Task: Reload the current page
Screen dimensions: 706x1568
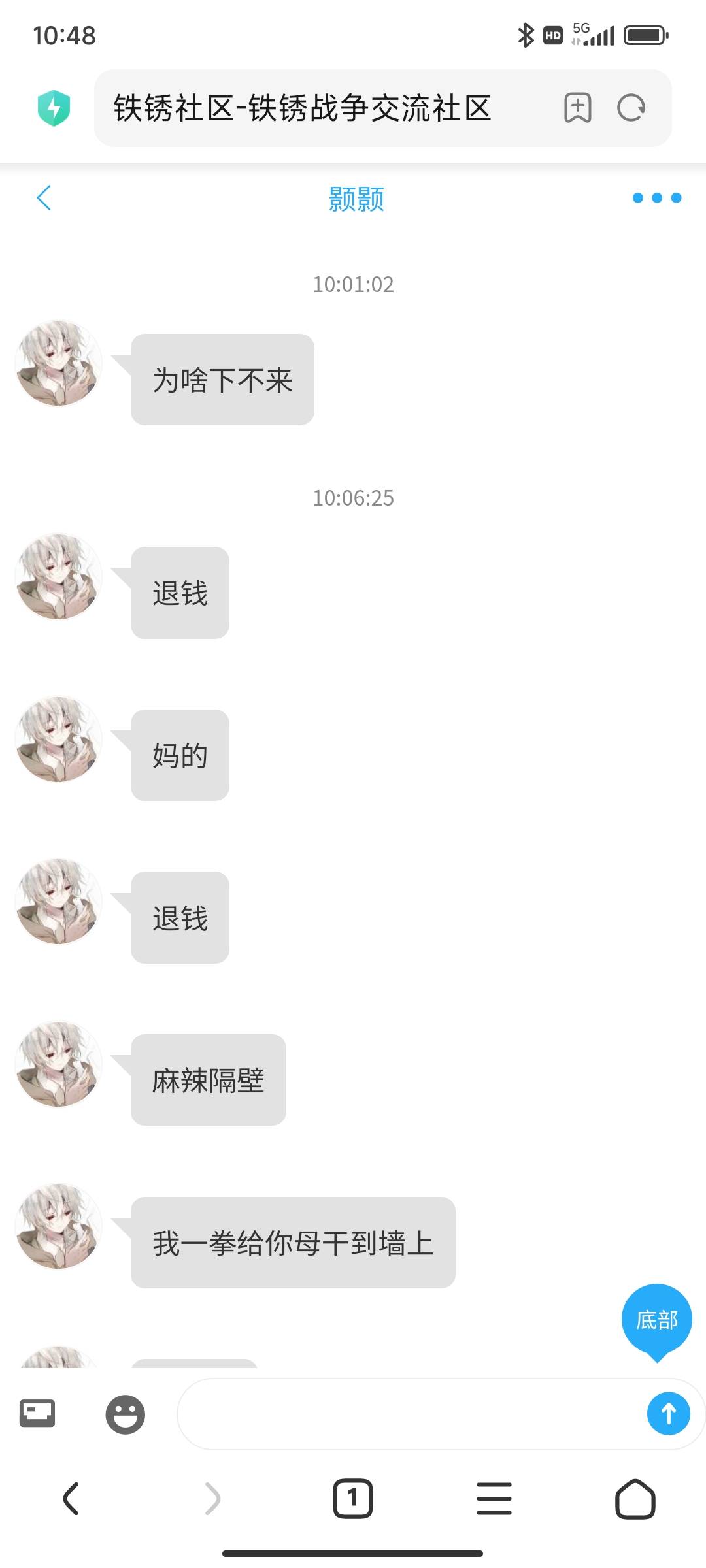Action: [x=631, y=108]
